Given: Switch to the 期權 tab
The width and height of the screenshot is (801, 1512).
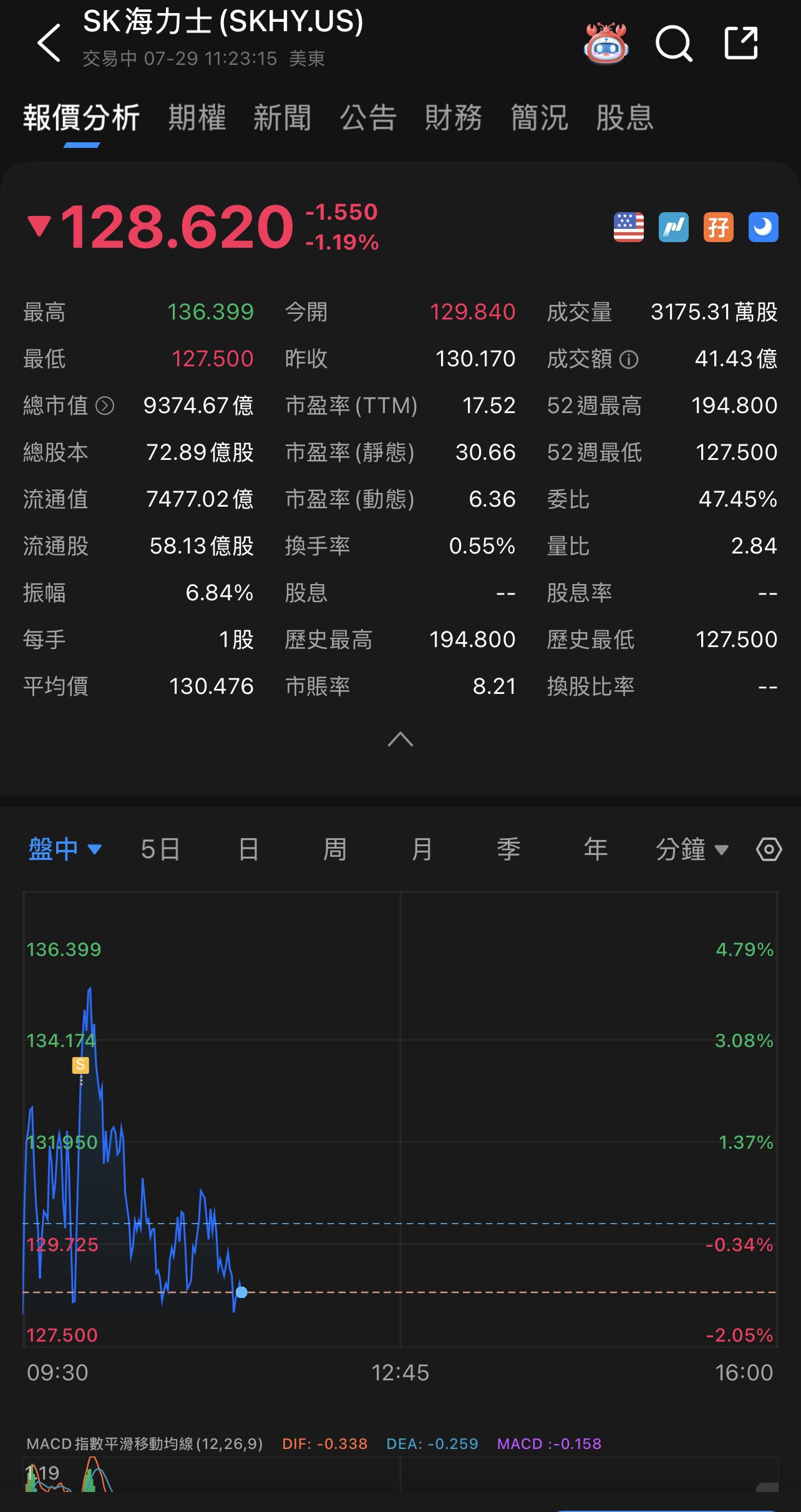Looking at the screenshot, I should pyautogui.click(x=197, y=117).
